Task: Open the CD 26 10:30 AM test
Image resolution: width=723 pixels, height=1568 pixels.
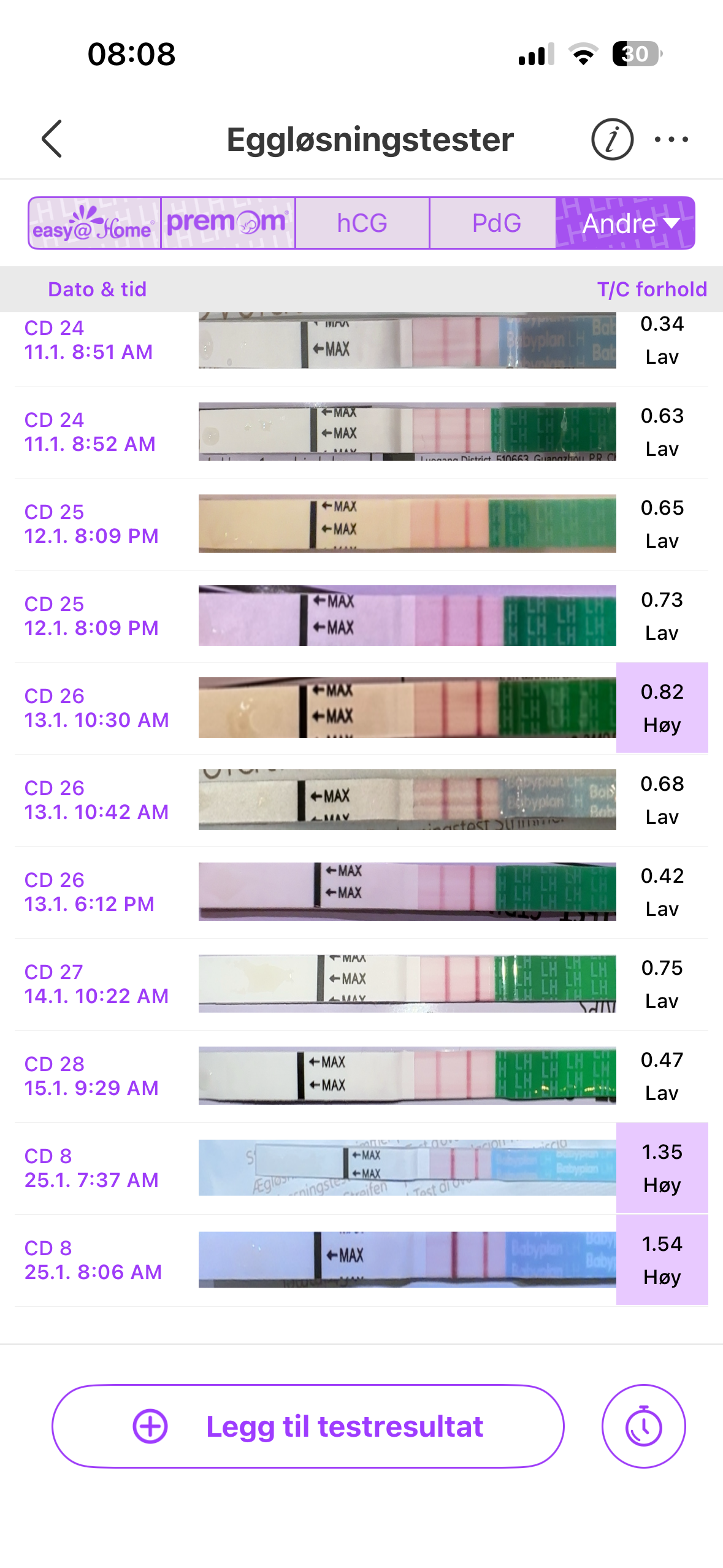Action: [x=361, y=708]
